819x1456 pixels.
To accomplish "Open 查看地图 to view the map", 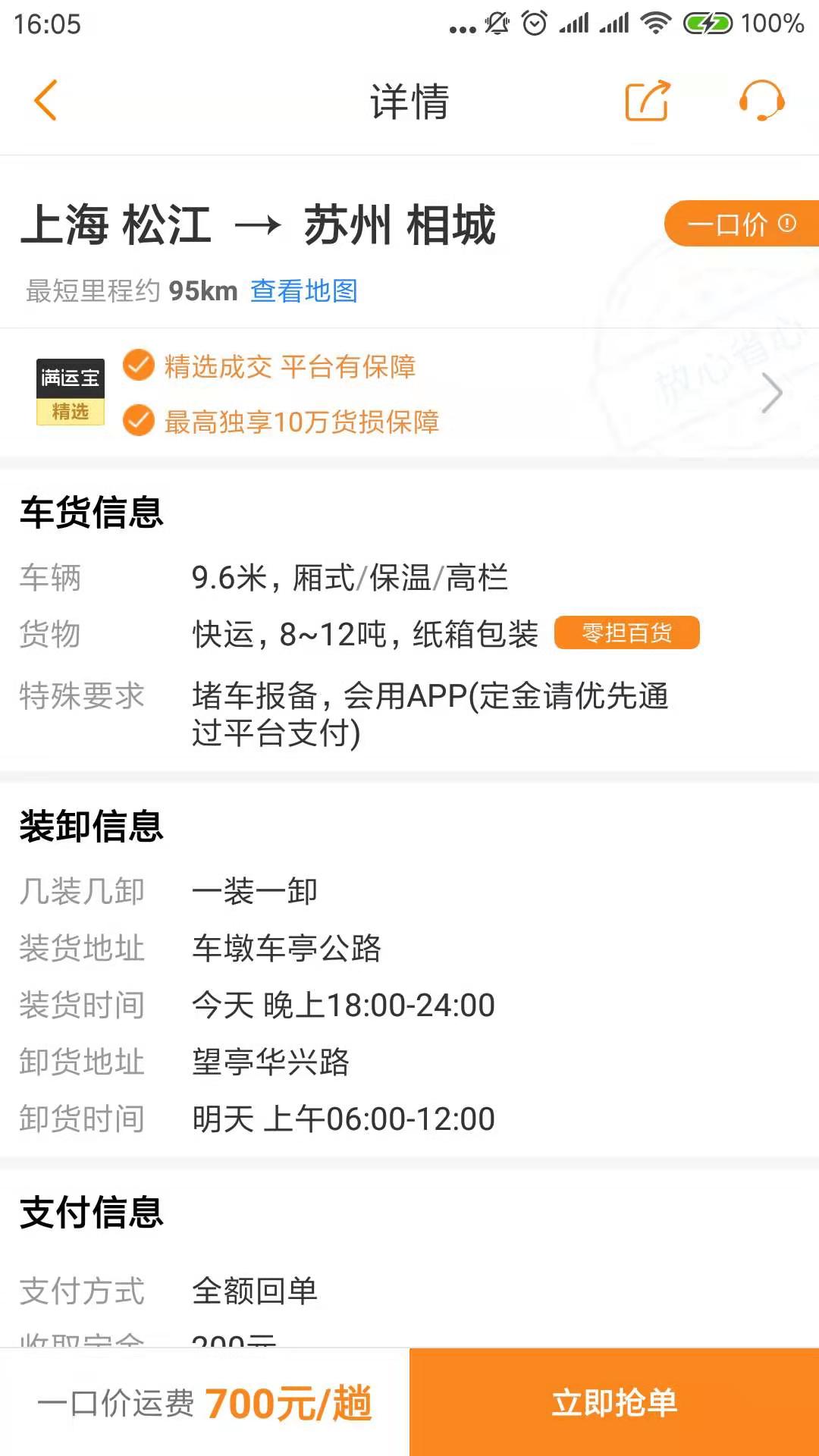I will click(306, 290).
